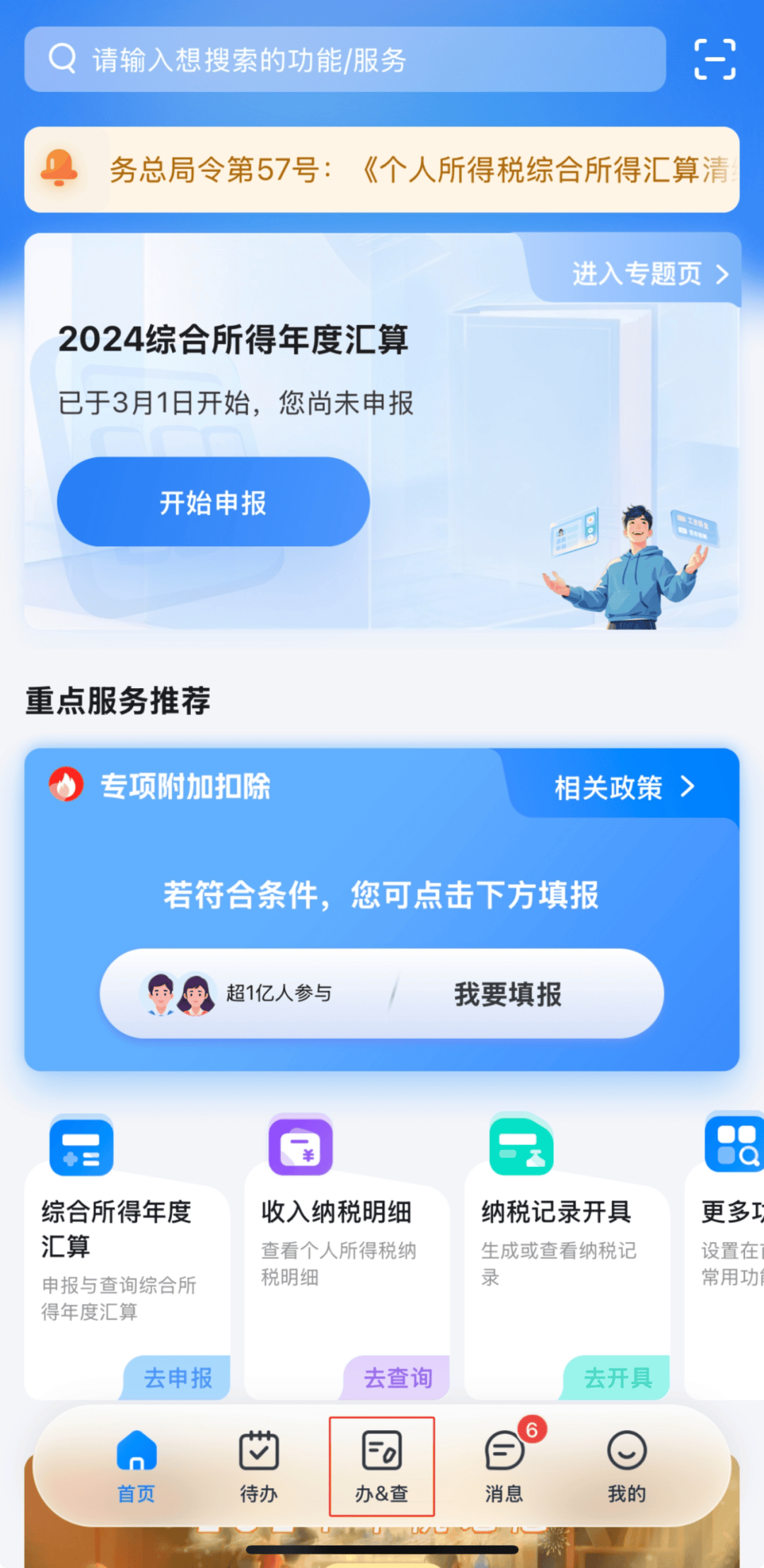This screenshot has width=764, height=1568.
Task: Switch to the 我的 tab
Action: click(625, 1468)
